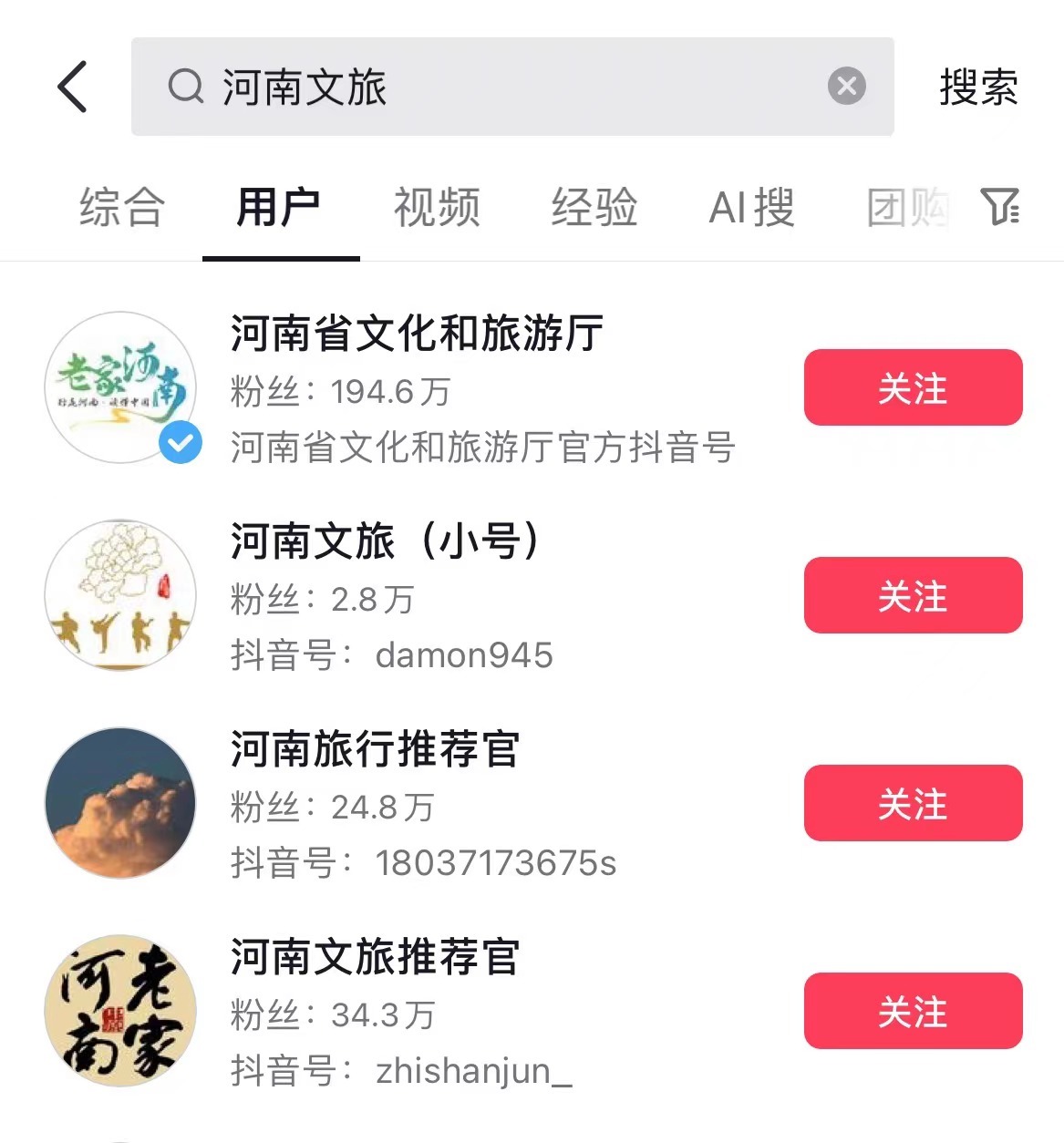The image size is (1064, 1143).
Task: Switch to the 视频 tab
Action: coord(437,207)
